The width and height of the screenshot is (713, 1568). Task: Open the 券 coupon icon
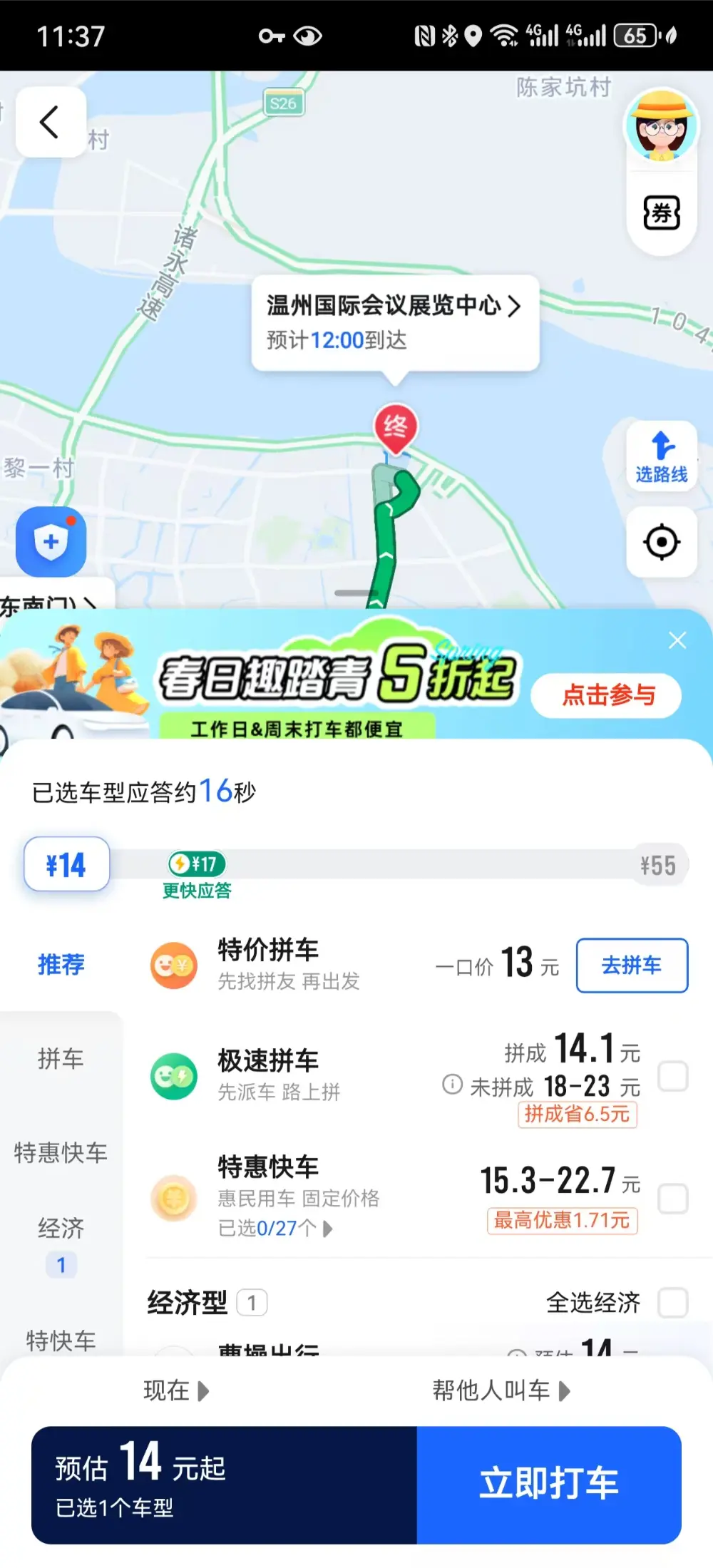pyautogui.click(x=662, y=212)
